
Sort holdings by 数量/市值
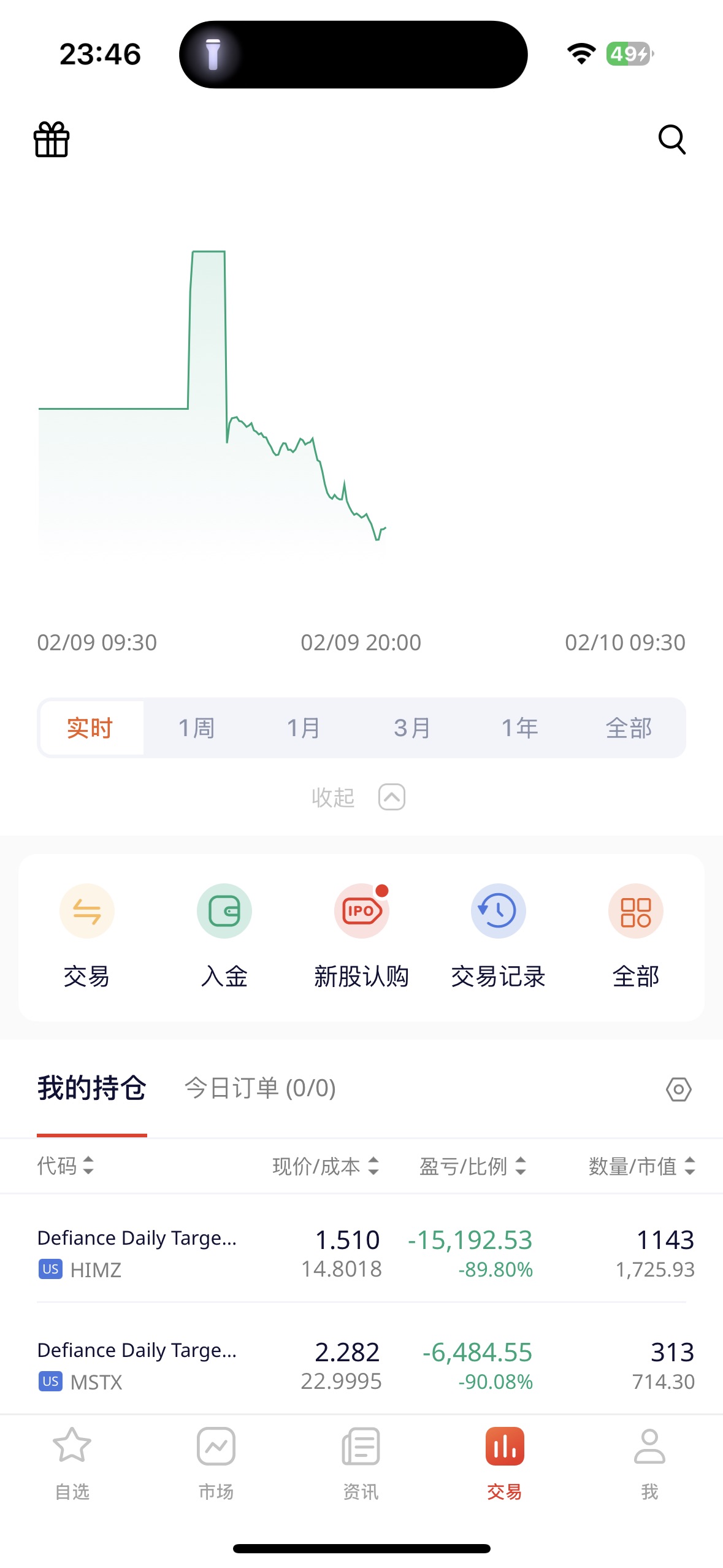[641, 1166]
